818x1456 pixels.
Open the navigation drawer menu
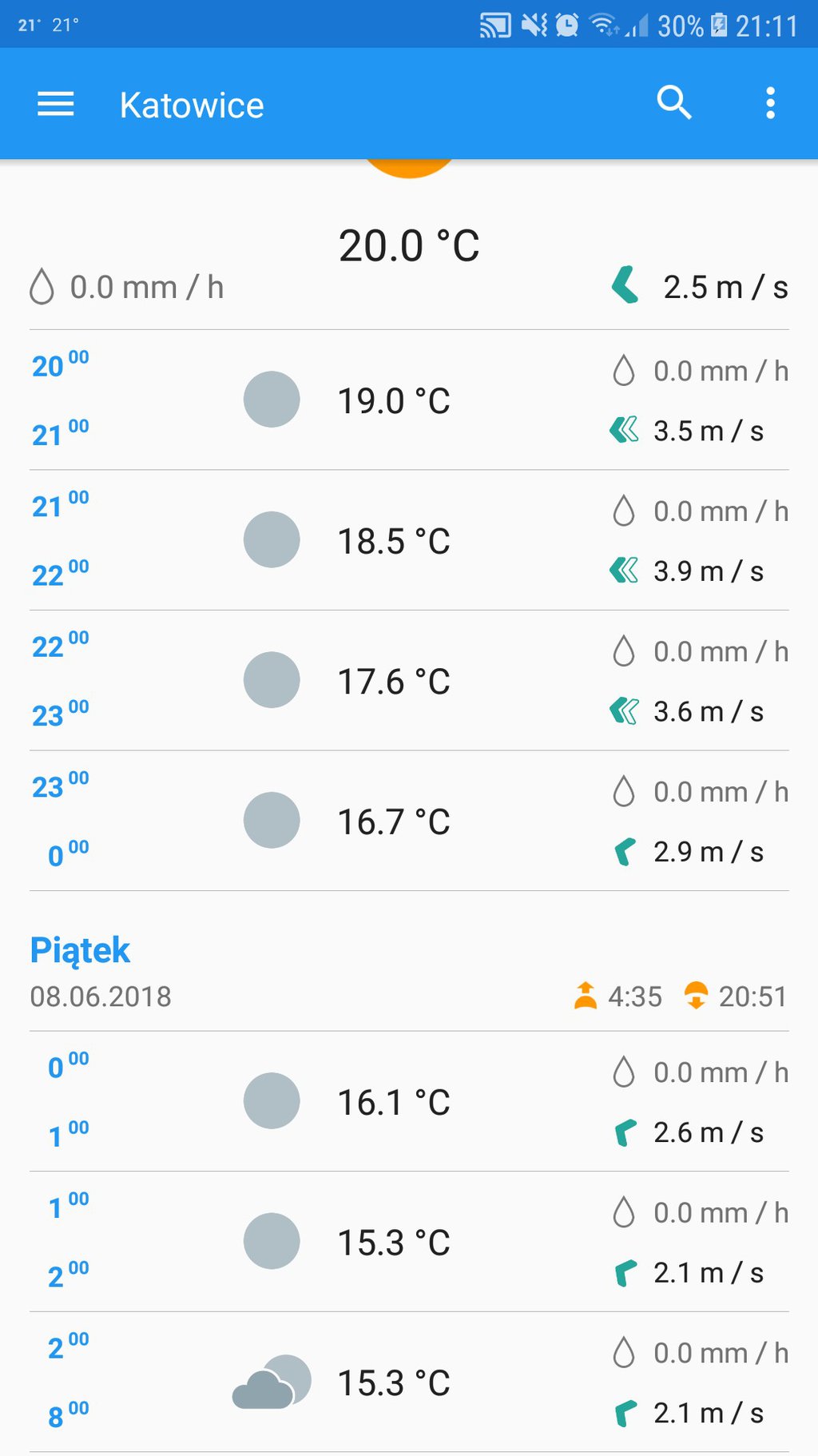tap(56, 104)
